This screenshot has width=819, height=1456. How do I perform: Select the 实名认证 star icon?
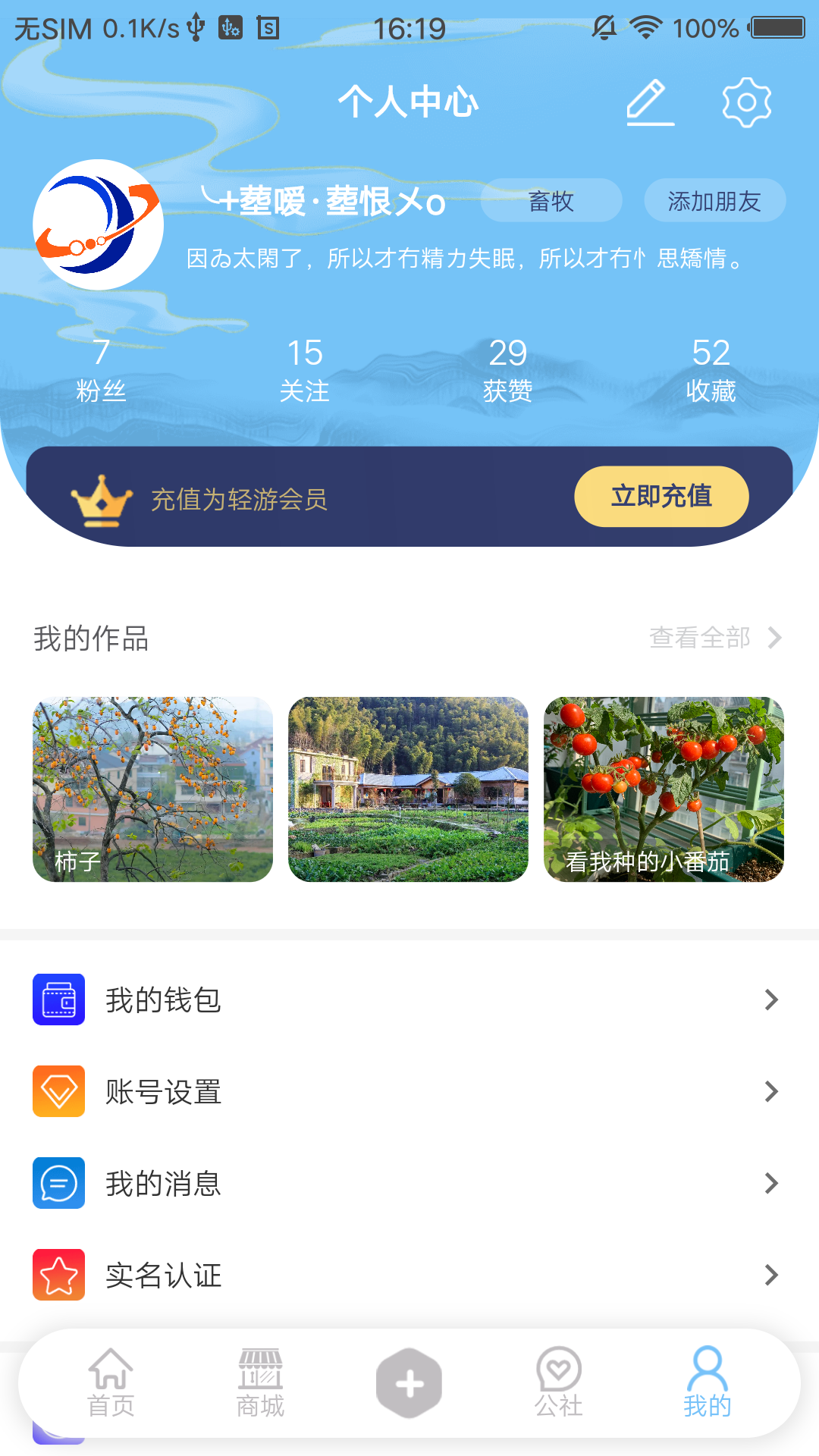[58, 1276]
